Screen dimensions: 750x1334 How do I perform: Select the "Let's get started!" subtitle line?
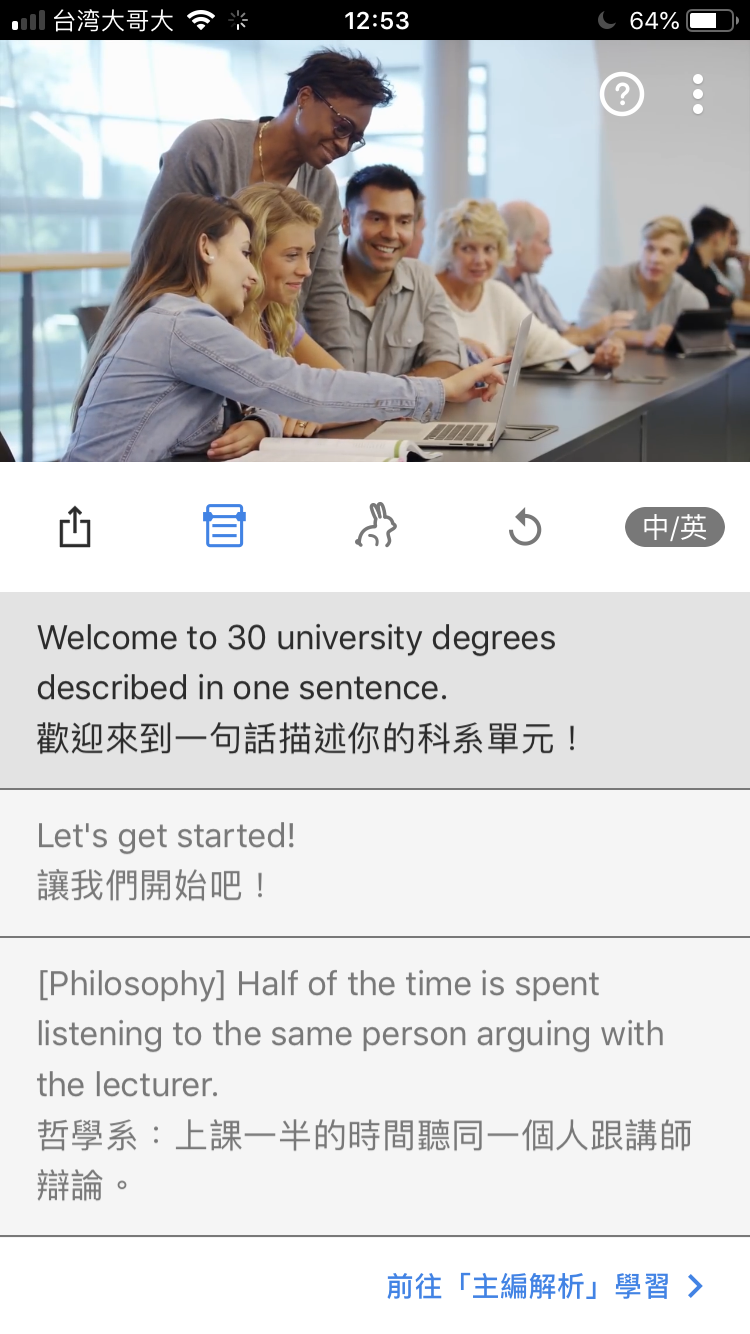pos(375,862)
